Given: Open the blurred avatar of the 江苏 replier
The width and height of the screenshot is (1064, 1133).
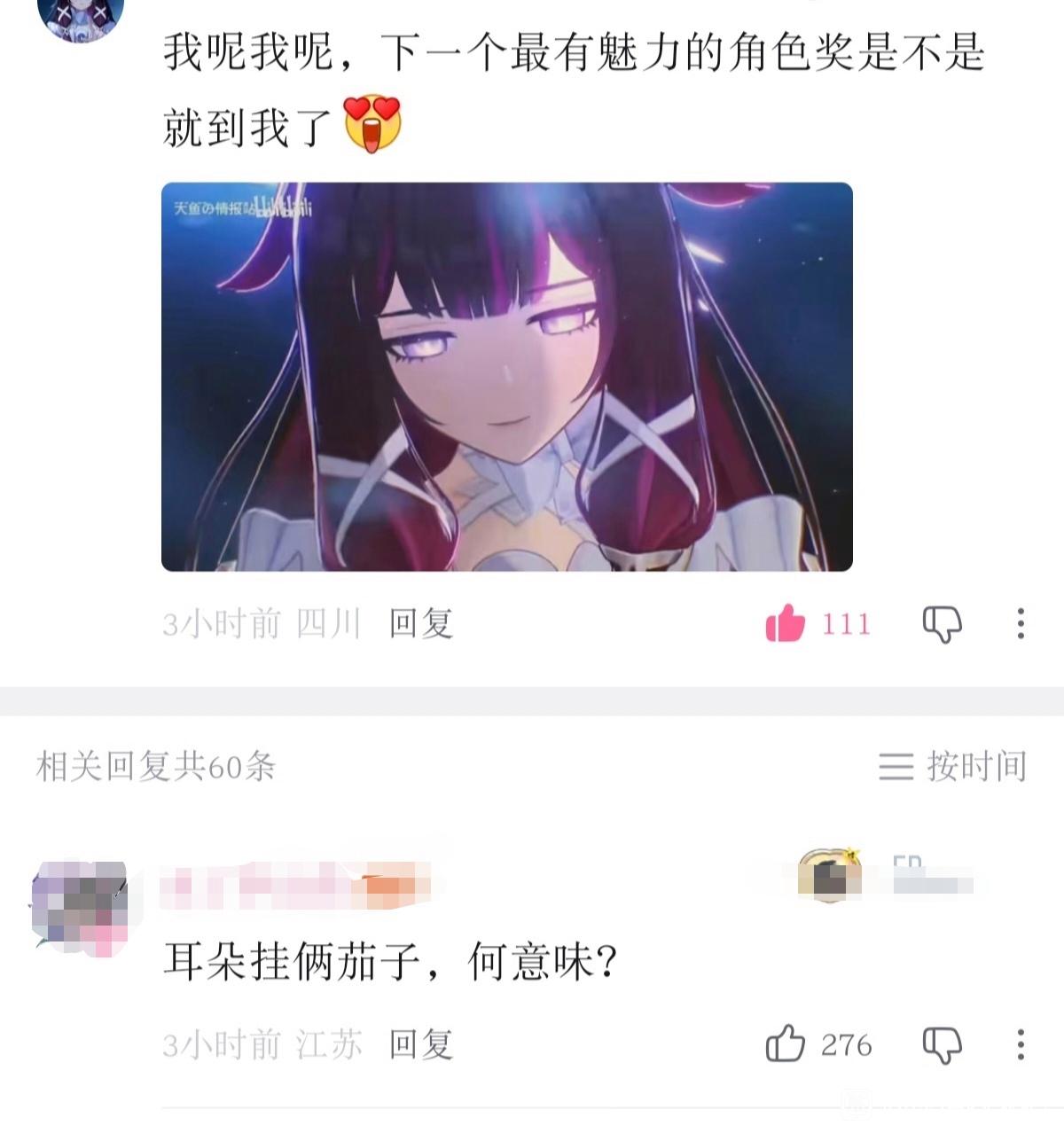Looking at the screenshot, I should click(80, 907).
